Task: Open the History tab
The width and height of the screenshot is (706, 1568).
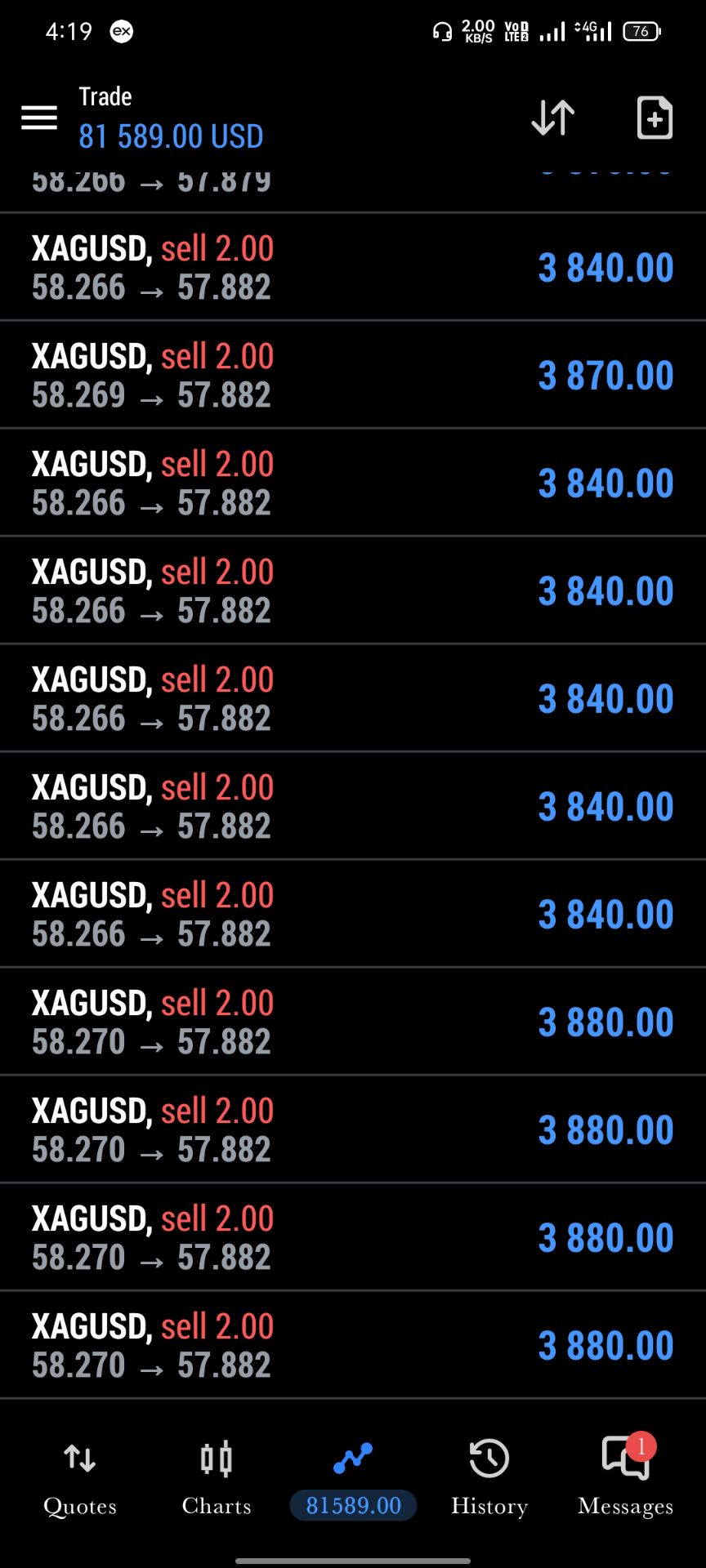Action: 489,1478
